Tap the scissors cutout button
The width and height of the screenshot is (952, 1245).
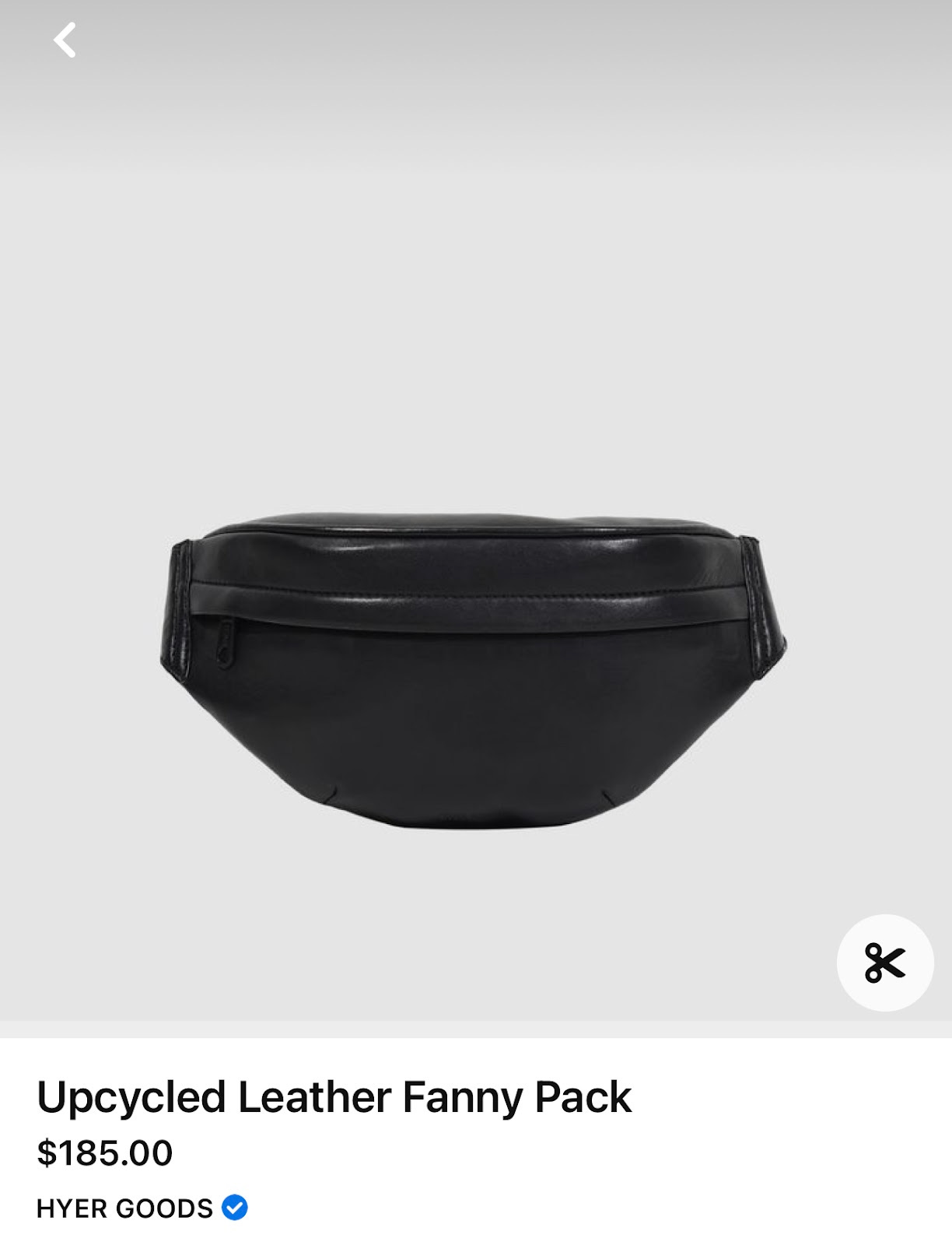coord(884,963)
